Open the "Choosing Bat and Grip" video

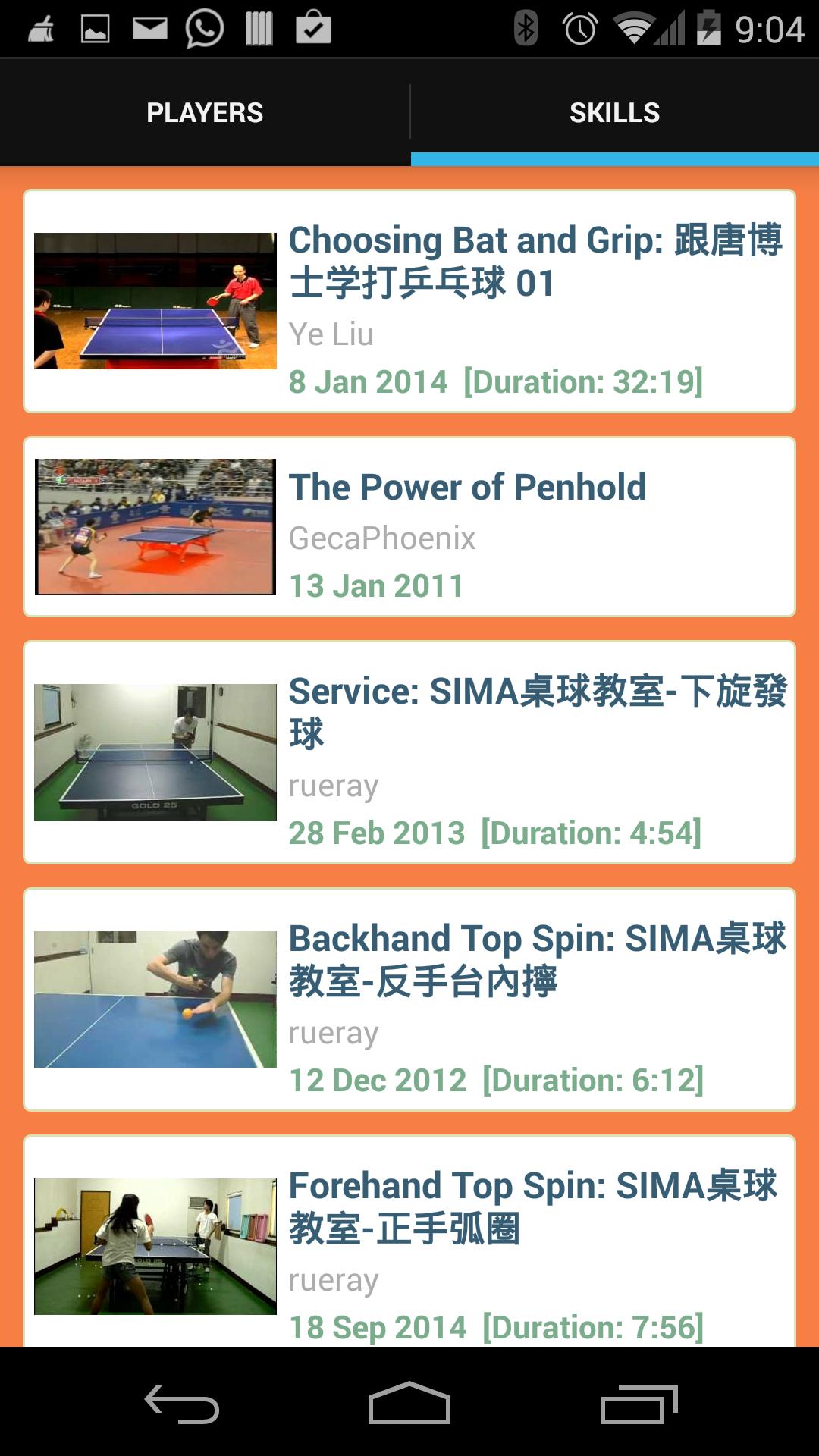[x=409, y=303]
